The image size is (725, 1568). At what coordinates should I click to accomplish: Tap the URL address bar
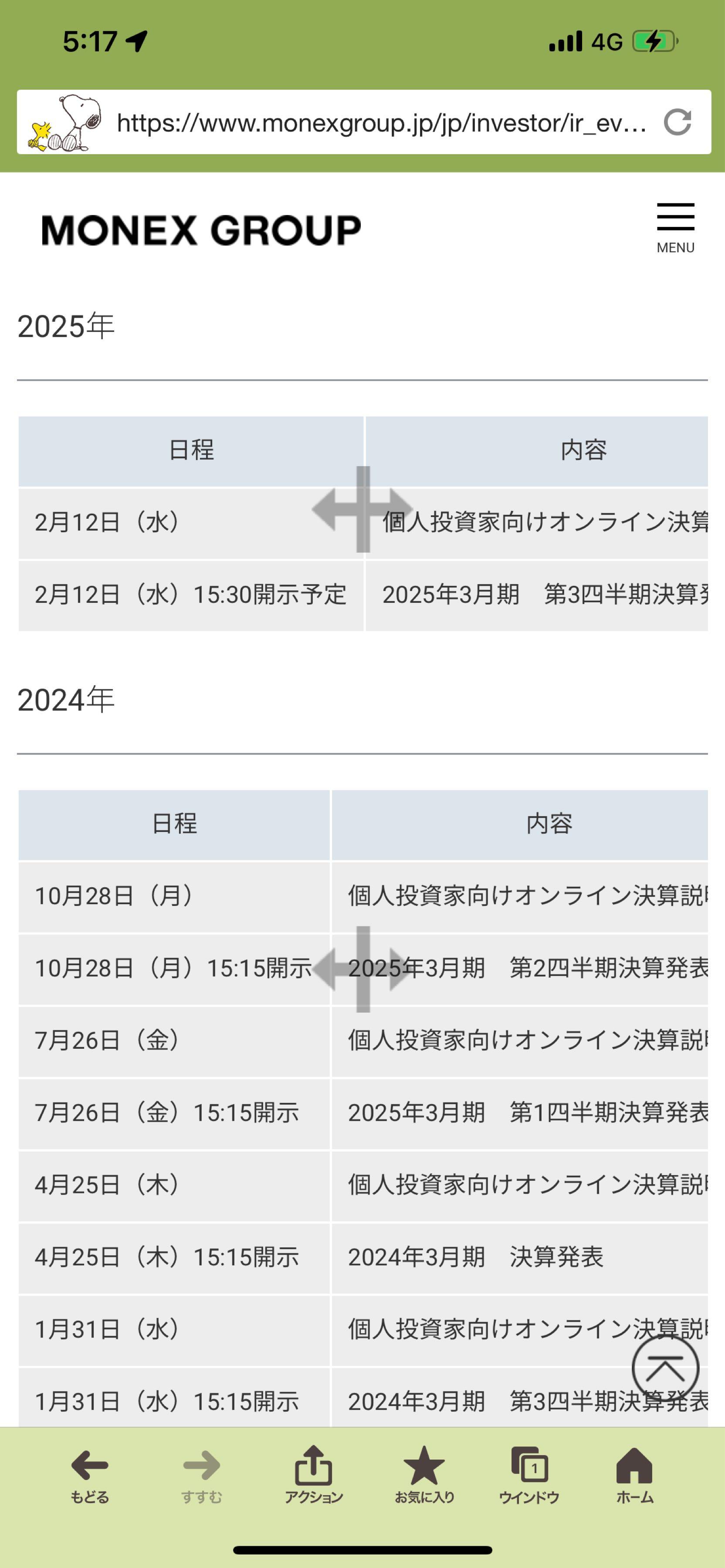377,123
